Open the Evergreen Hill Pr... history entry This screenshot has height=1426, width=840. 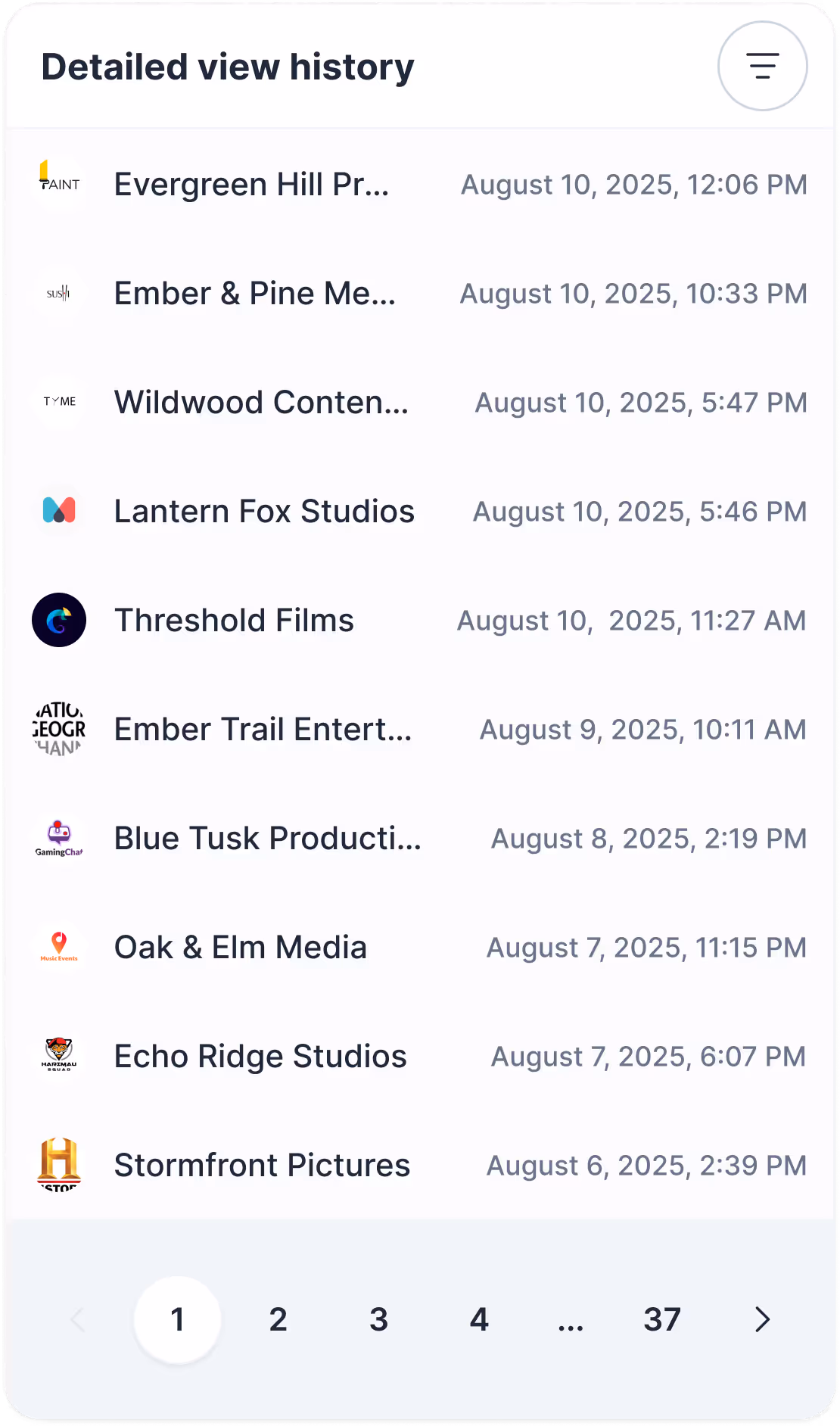(251, 185)
